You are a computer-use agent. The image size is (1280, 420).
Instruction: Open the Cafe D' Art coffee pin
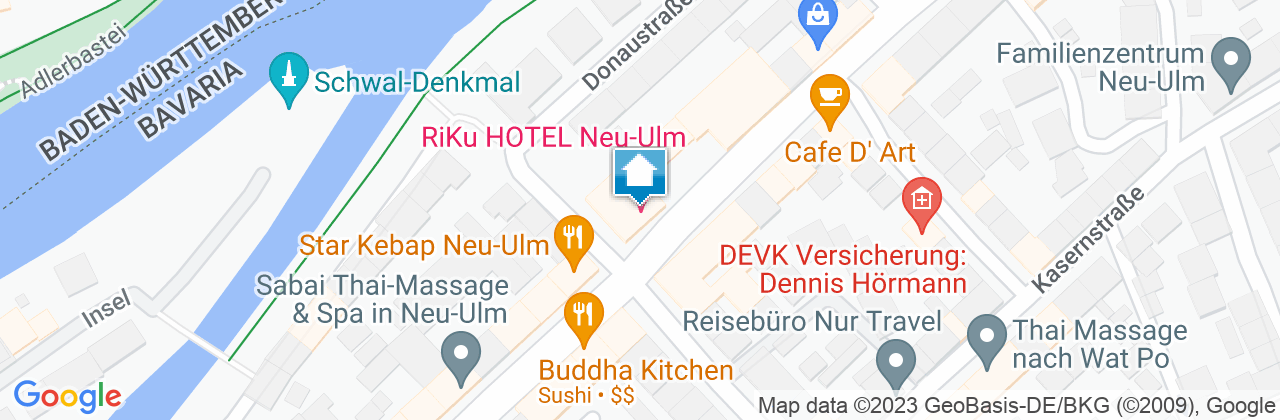point(829,97)
